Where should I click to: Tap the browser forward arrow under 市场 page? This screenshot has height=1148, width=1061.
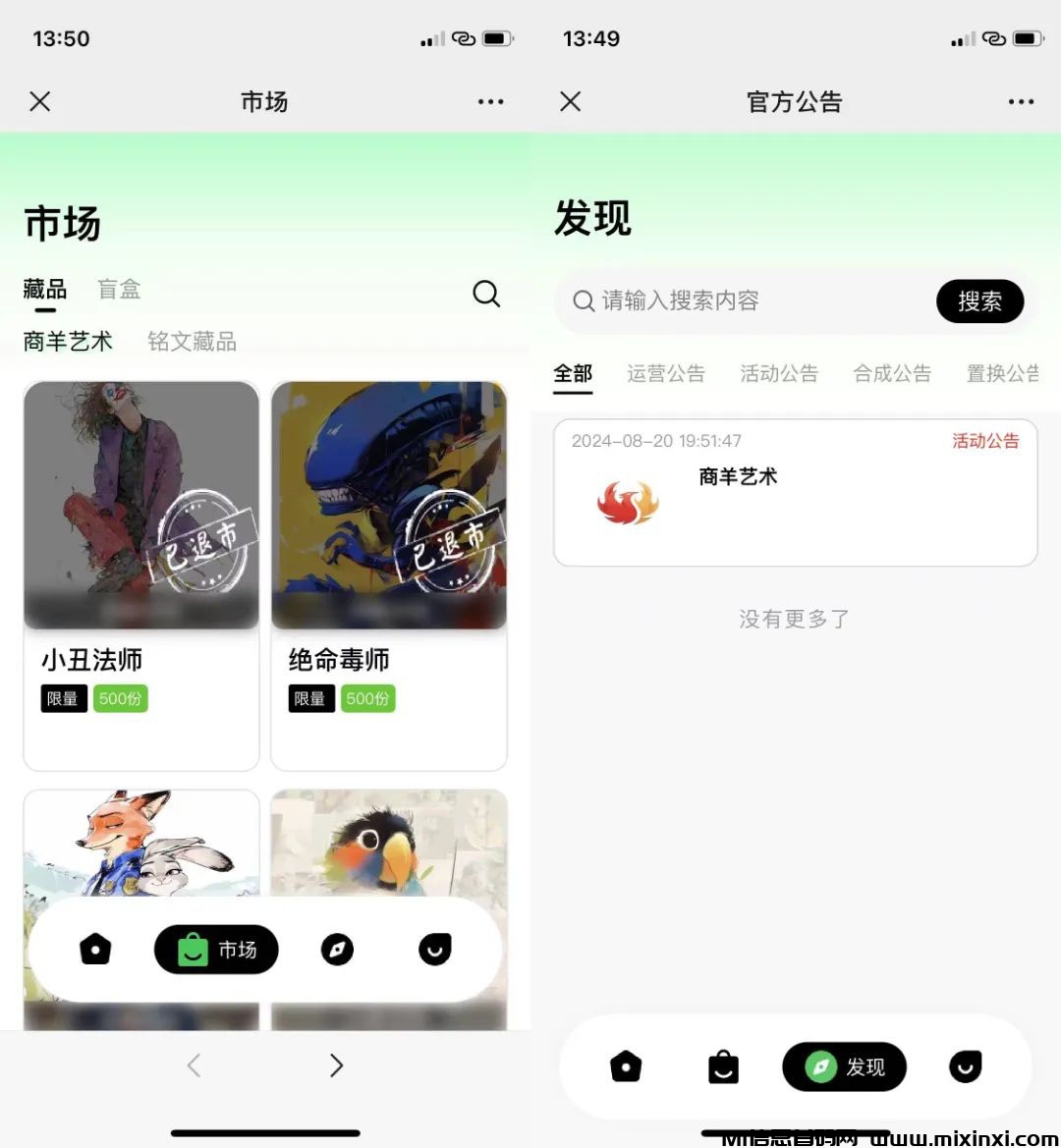click(336, 1066)
